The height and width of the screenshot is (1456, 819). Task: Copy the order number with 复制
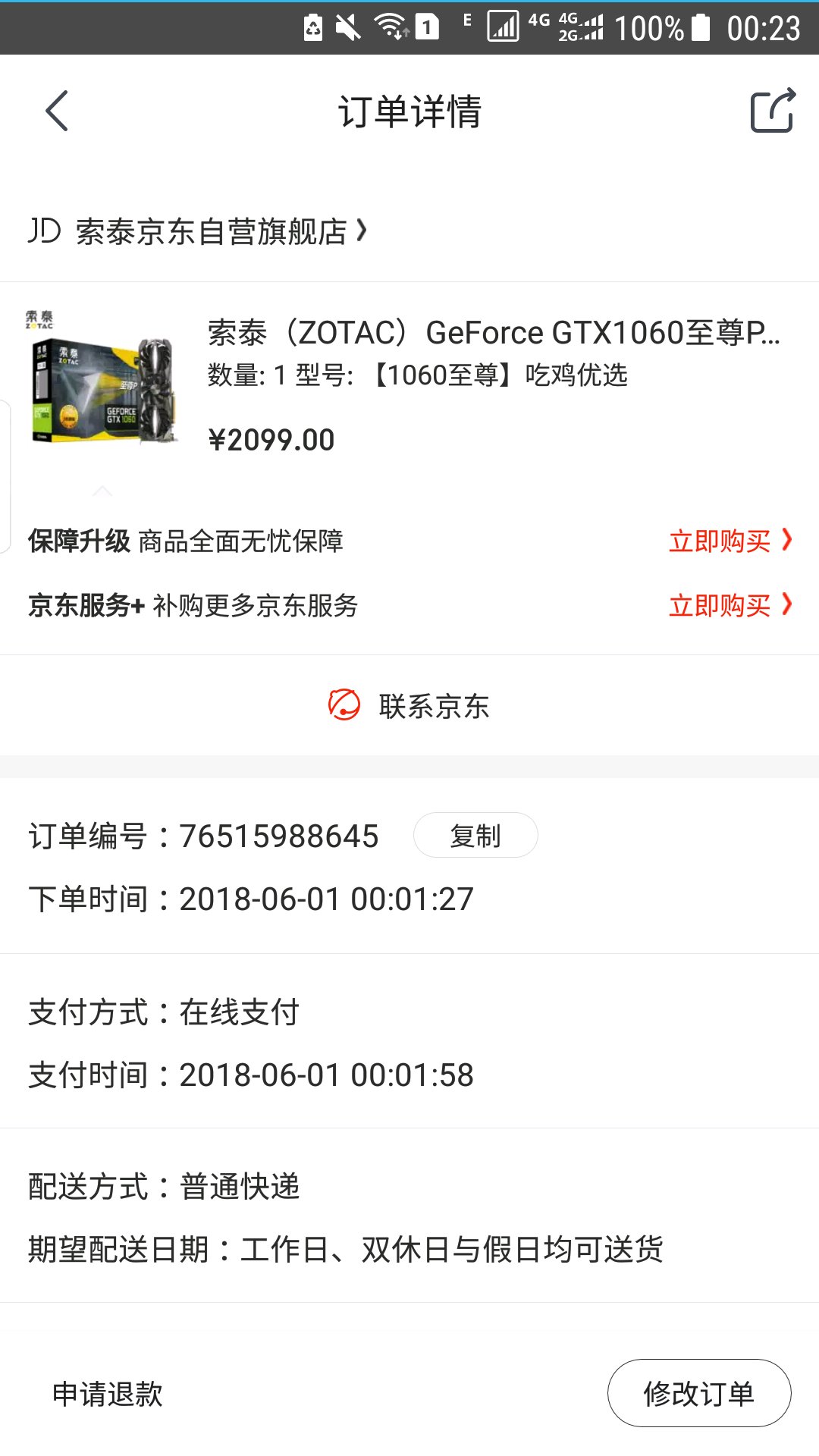(x=475, y=836)
